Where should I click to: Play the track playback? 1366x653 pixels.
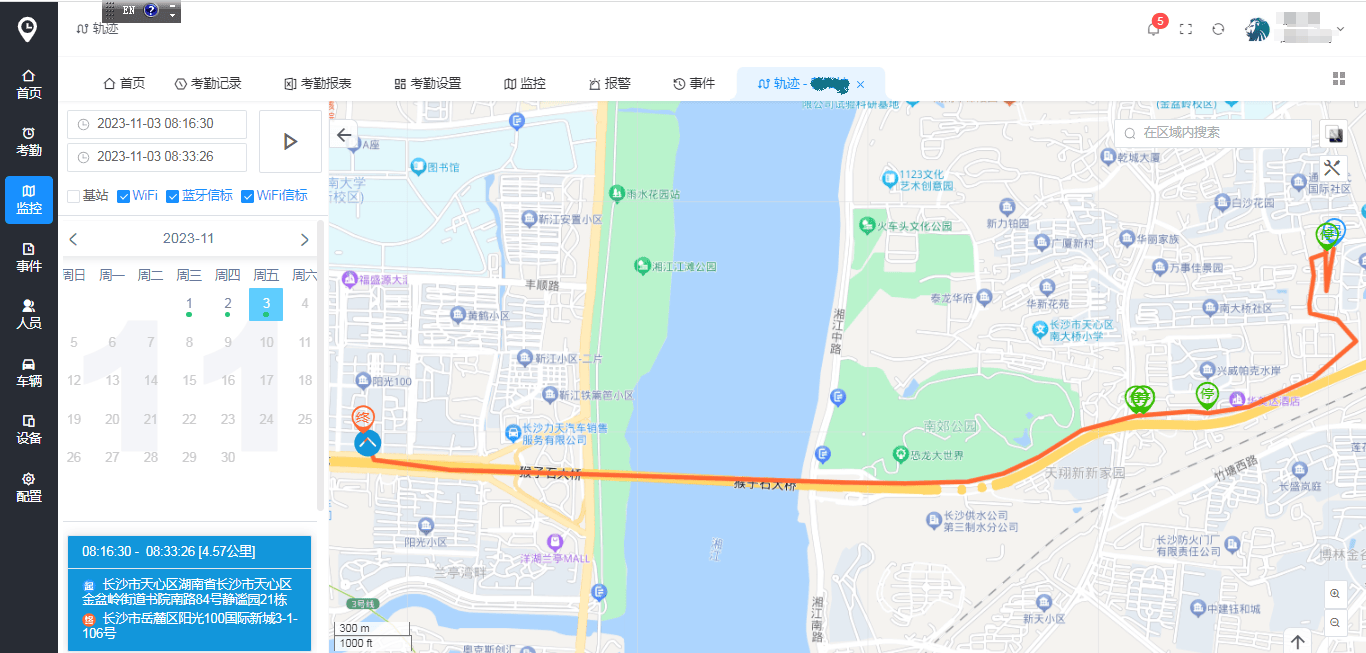[x=290, y=142]
